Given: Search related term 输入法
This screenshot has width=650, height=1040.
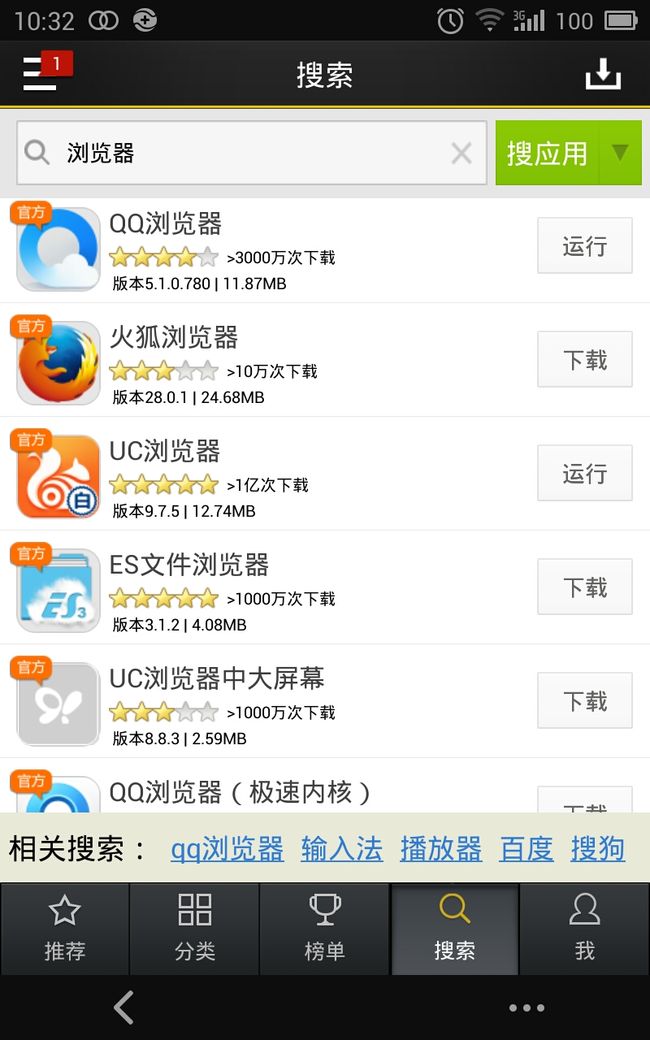Looking at the screenshot, I should pyautogui.click(x=342, y=849).
